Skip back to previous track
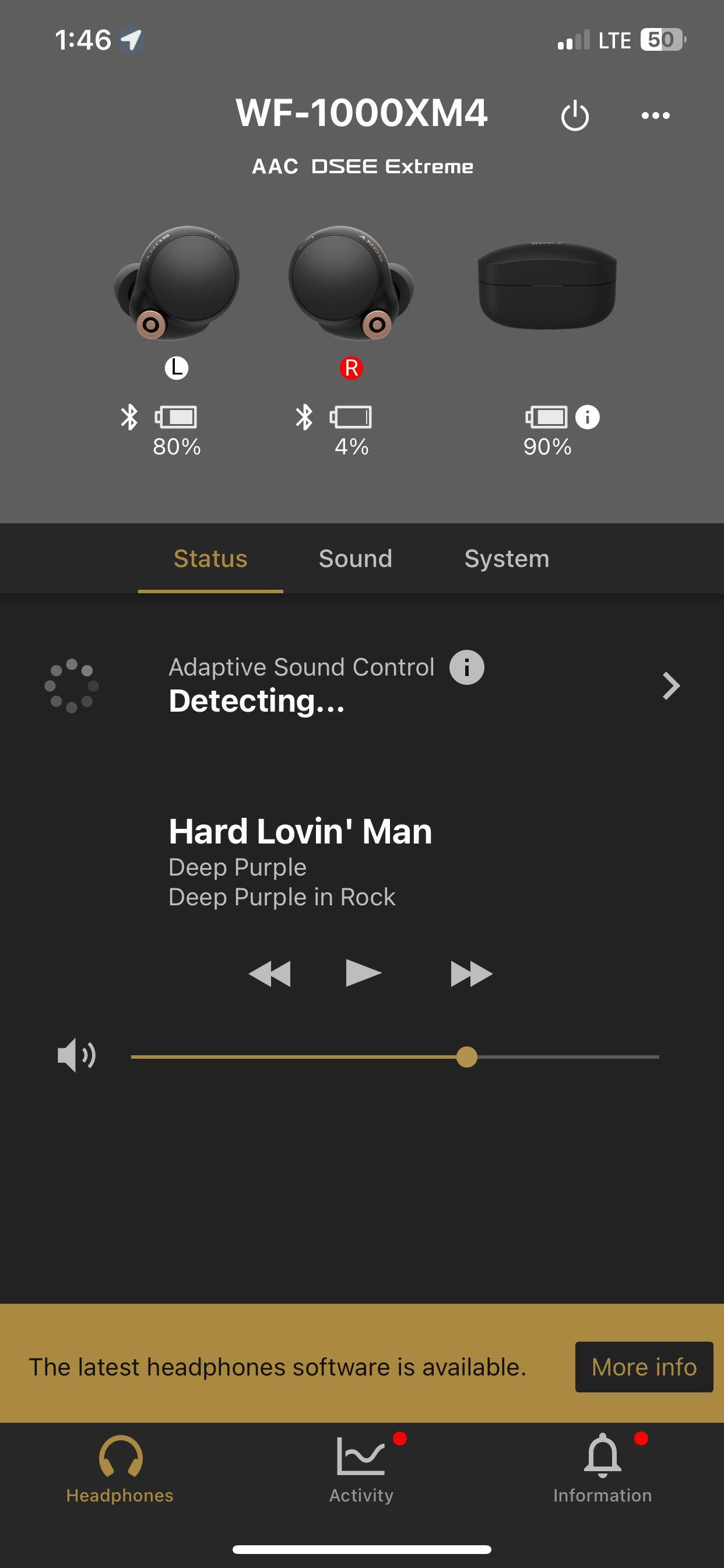 click(x=270, y=974)
